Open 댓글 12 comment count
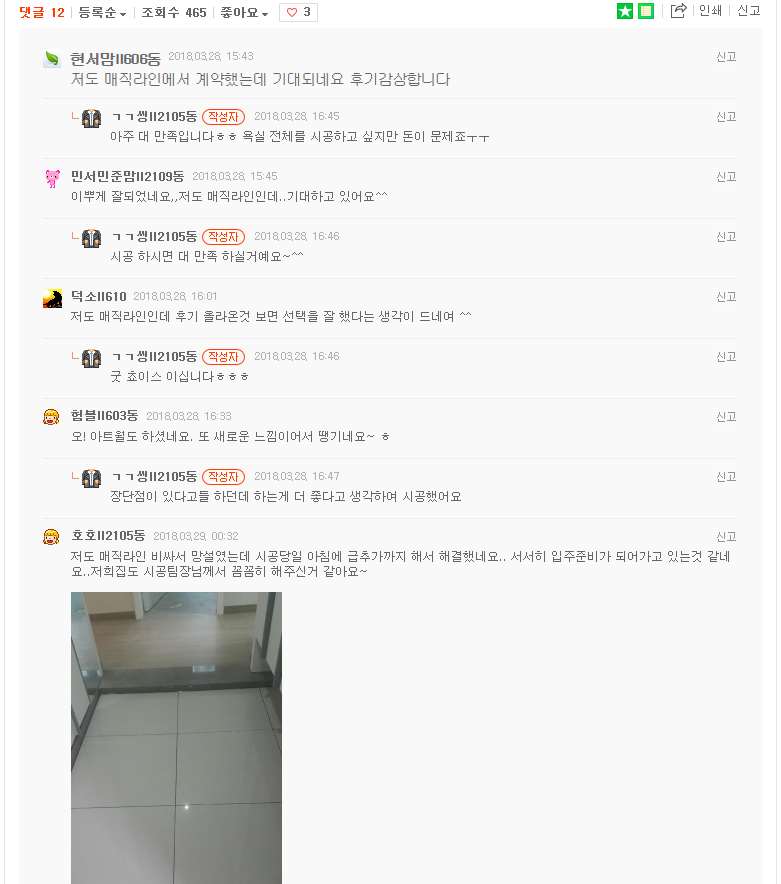Viewport: 781px width, 884px height. tap(41, 13)
